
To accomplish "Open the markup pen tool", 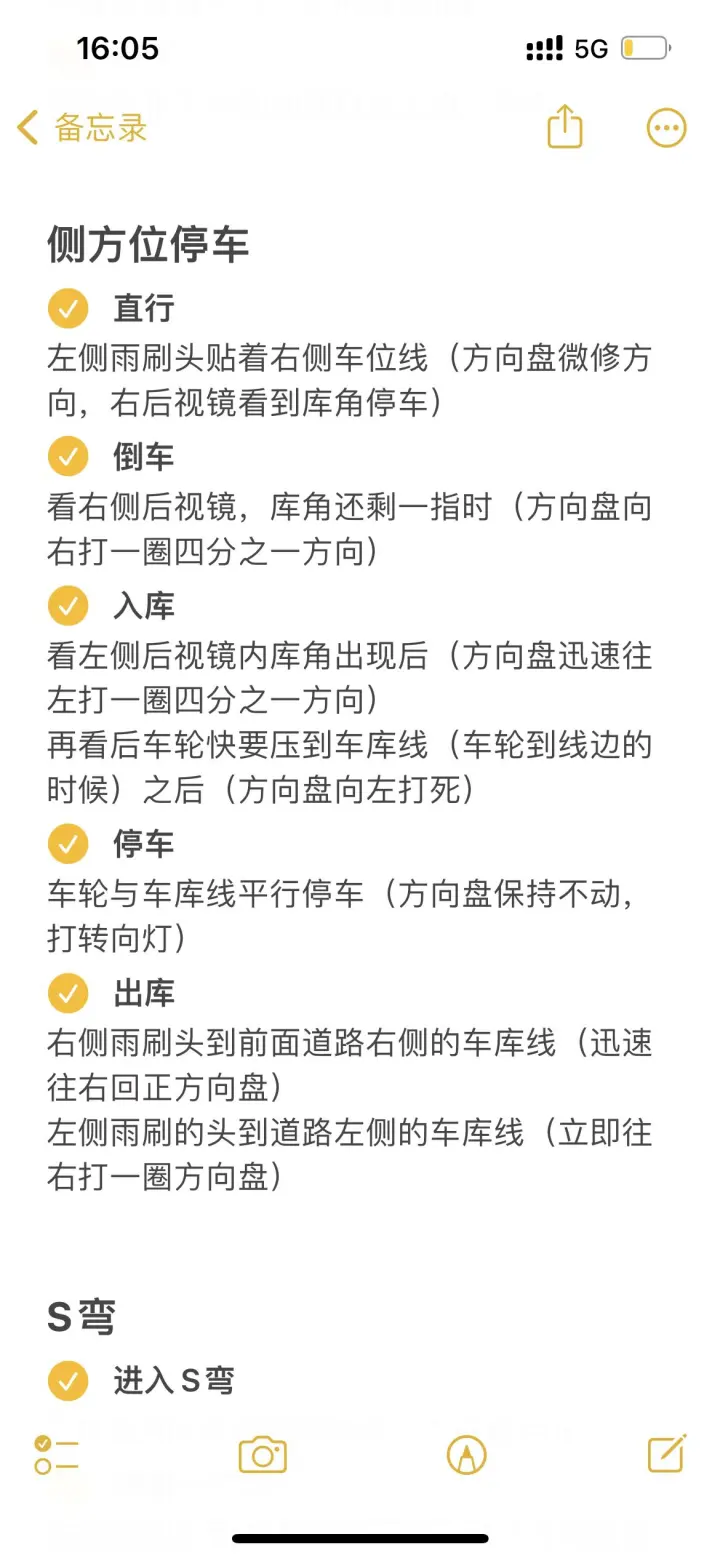I will click(x=467, y=1455).
